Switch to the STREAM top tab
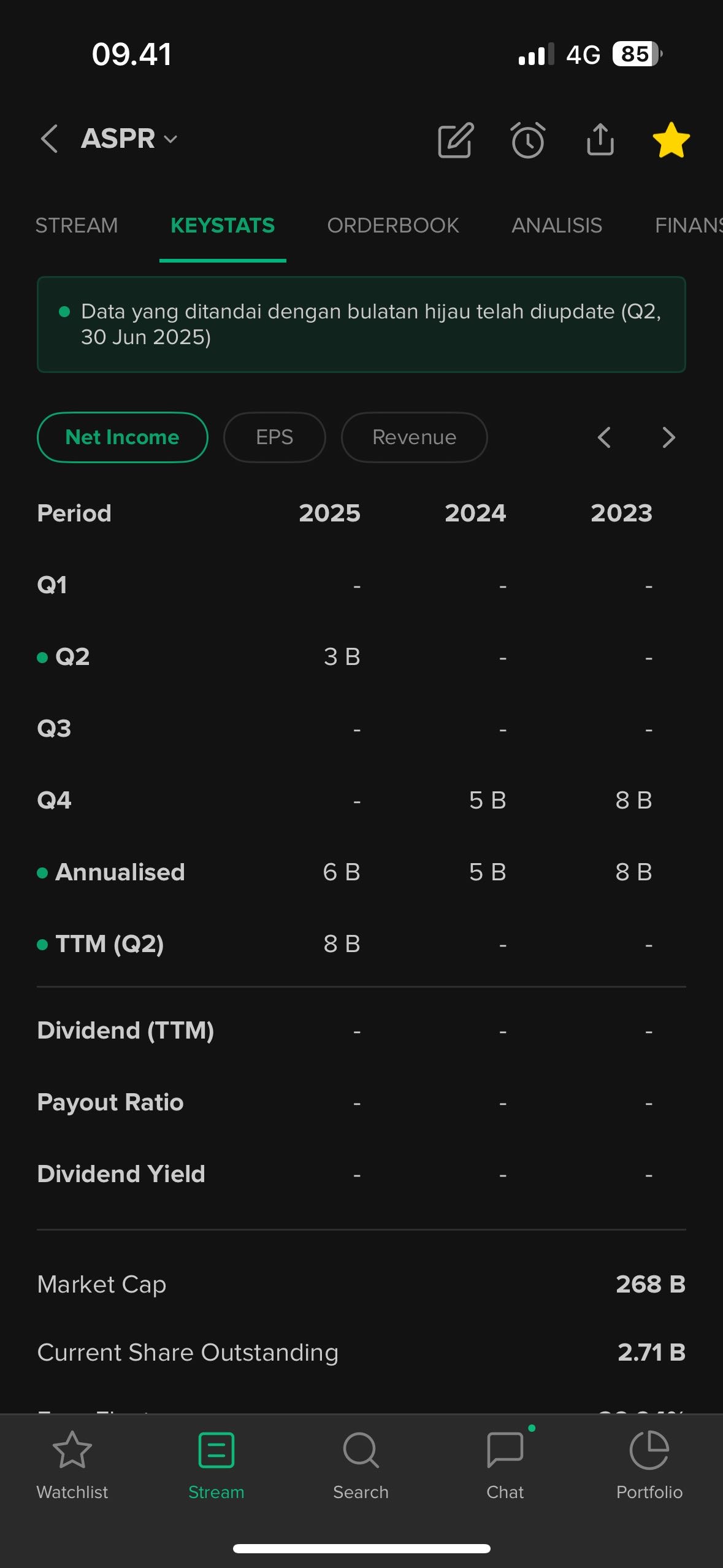This screenshot has height=1568, width=723. (x=77, y=225)
